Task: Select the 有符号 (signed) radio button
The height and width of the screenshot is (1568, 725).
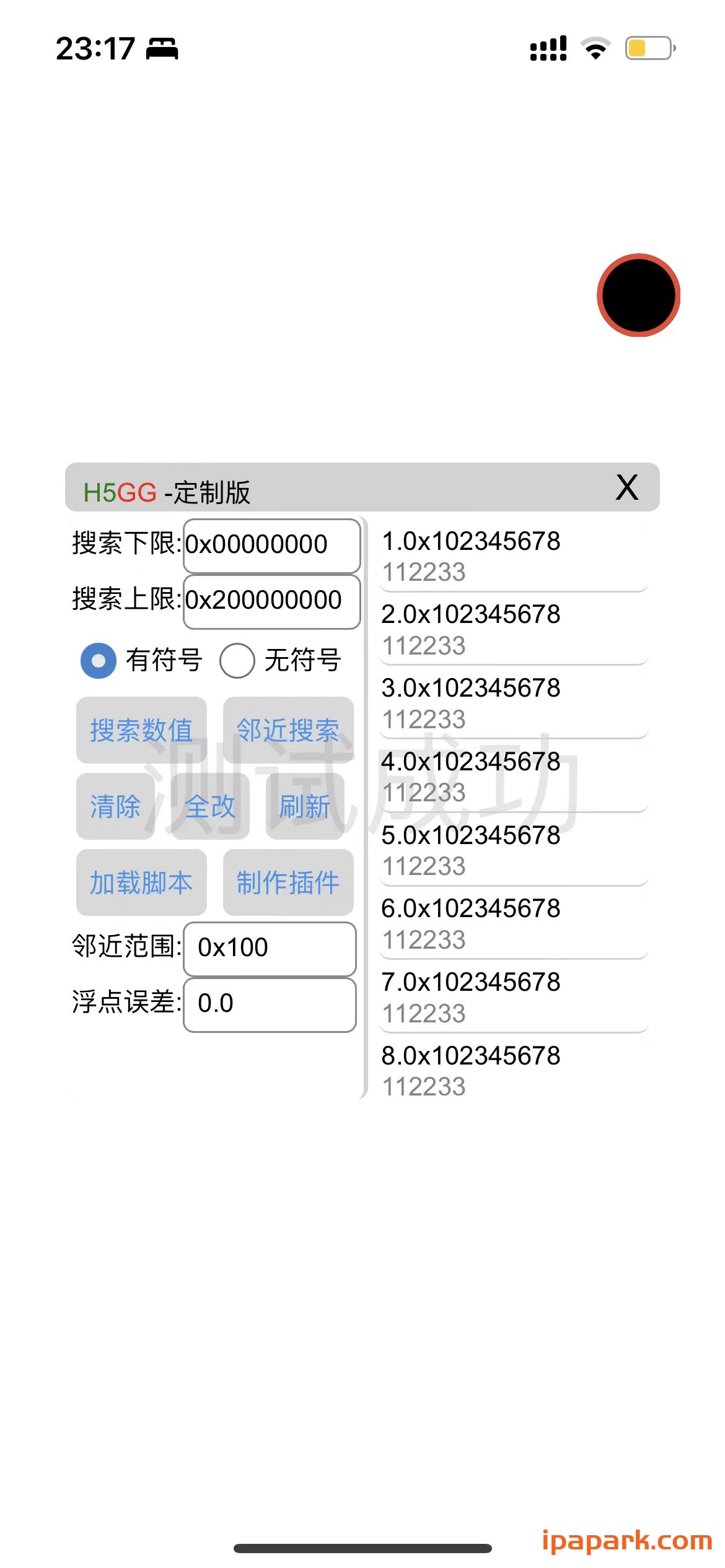Action: (x=98, y=661)
